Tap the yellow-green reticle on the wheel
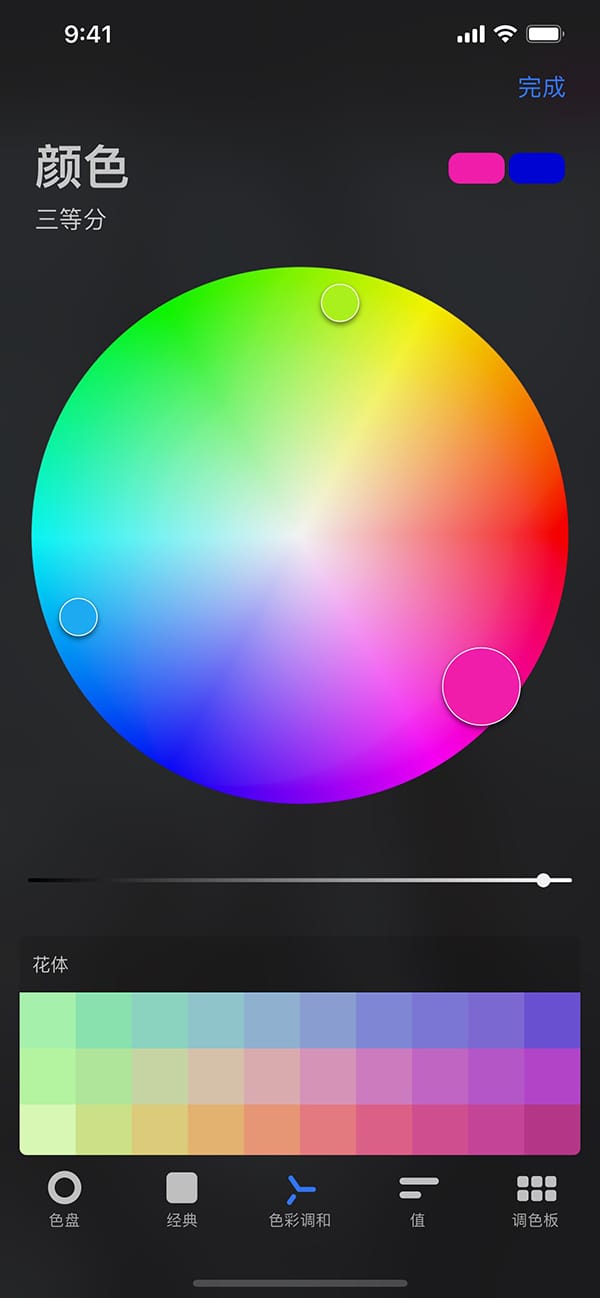This screenshot has width=600, height=1298. 340,303
